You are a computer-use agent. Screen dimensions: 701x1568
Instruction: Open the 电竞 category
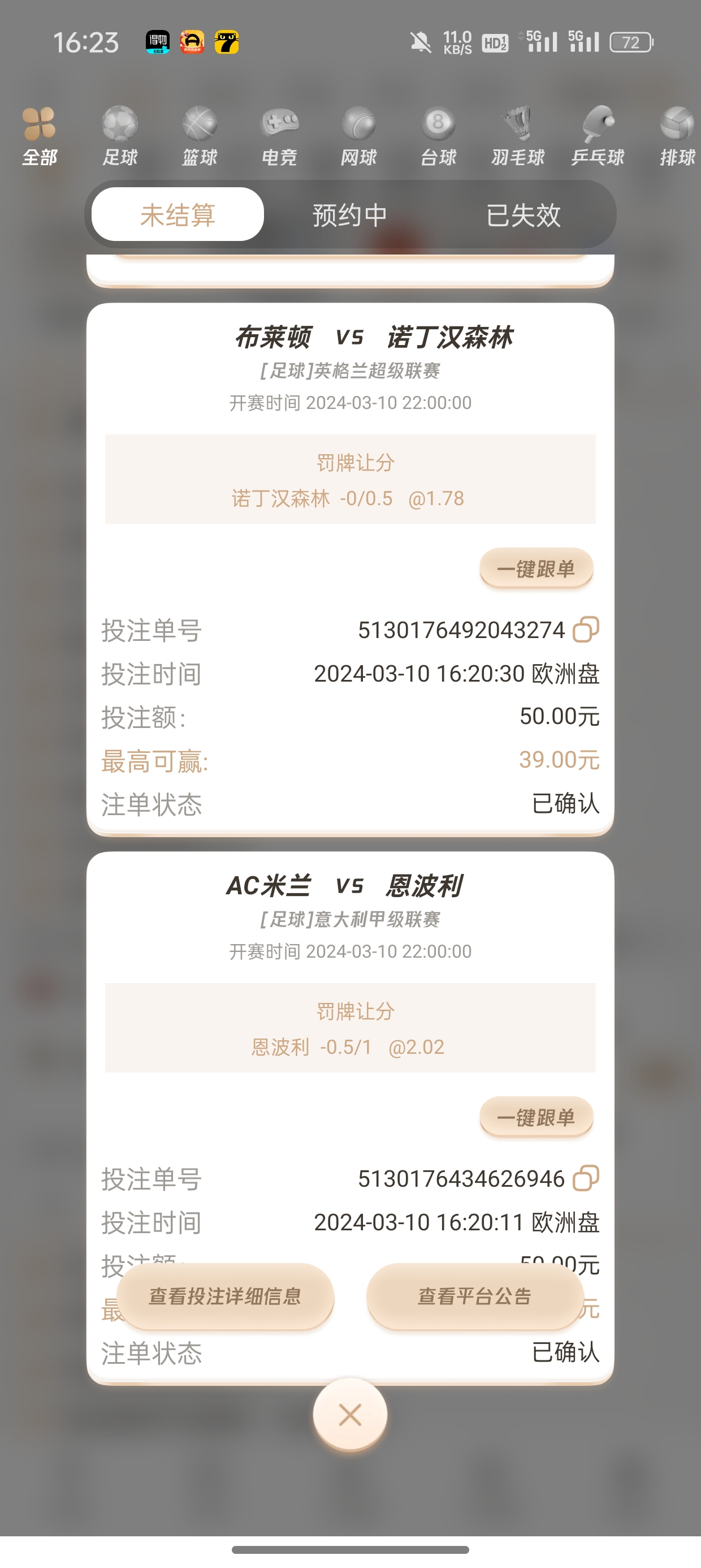(279, 136)
